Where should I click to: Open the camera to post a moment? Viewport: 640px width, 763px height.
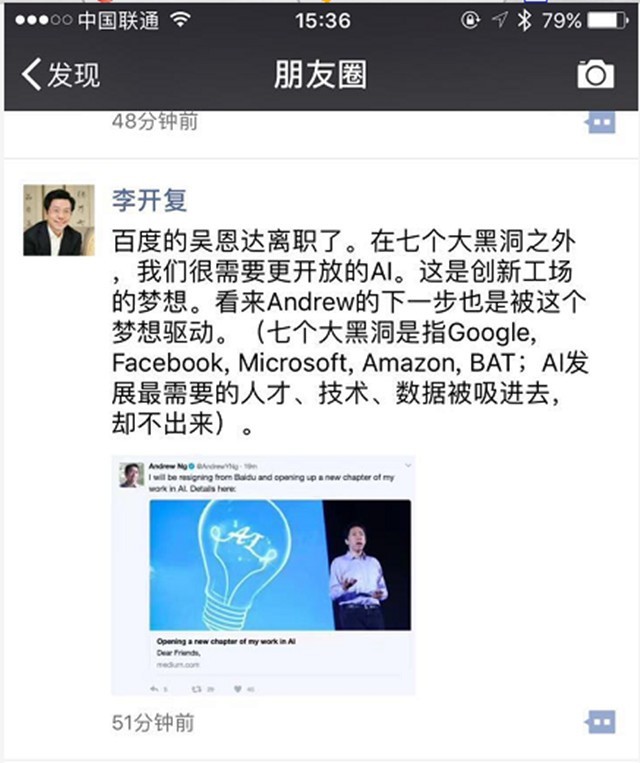[x=595, y=74]
